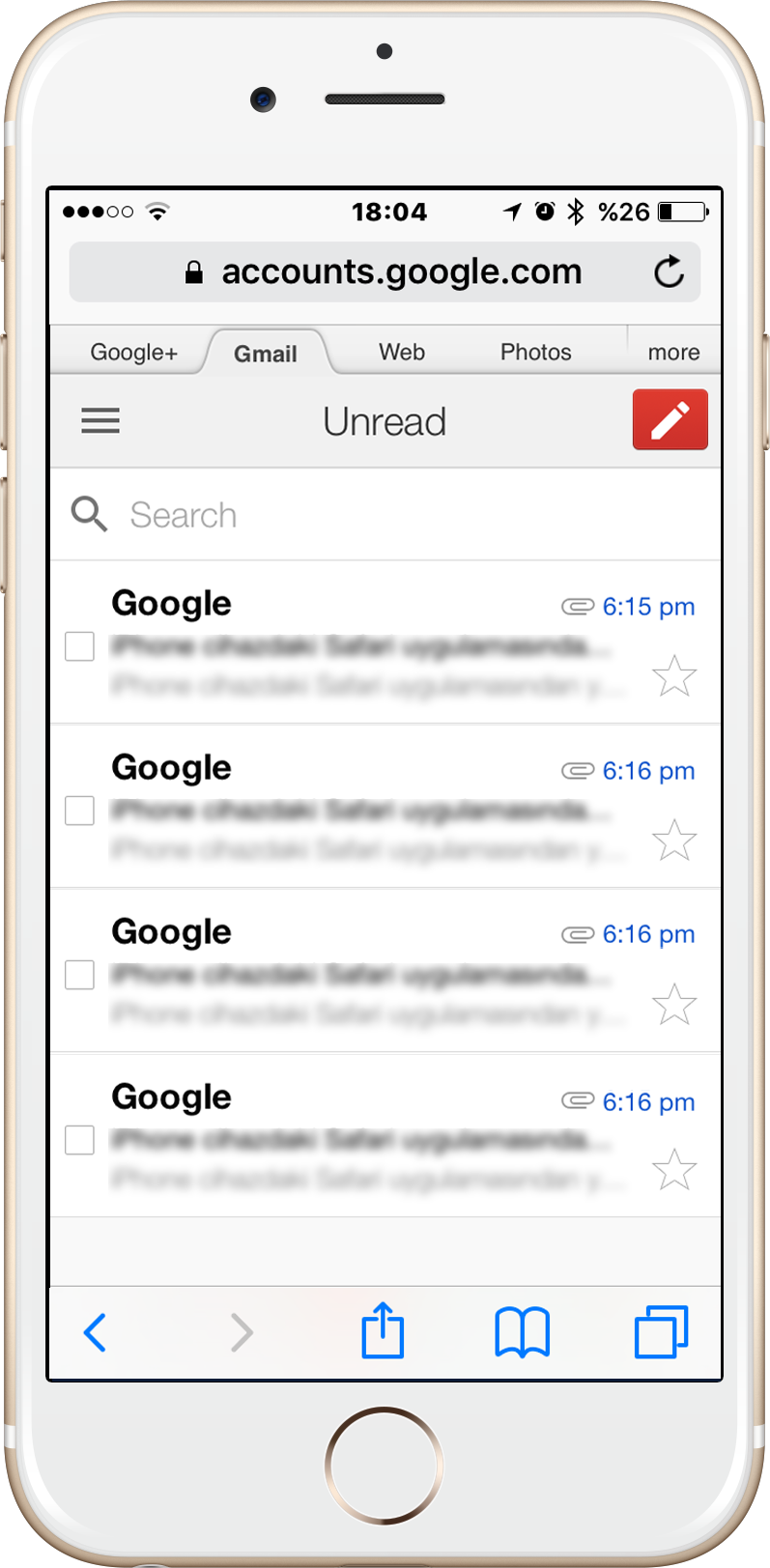Screen dimensions: 770x1568
Task: Star the 6:15 pm Google email
Action: pos(673,676)
